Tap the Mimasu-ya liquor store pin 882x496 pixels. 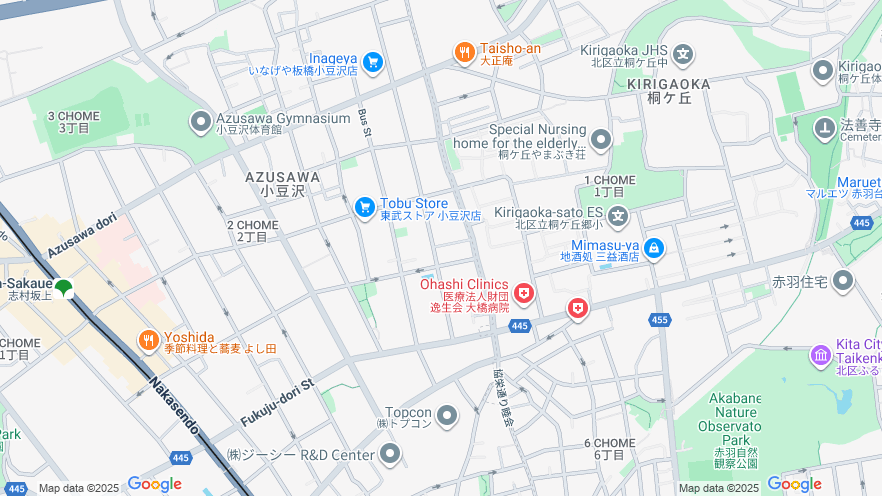coord(654,247)
